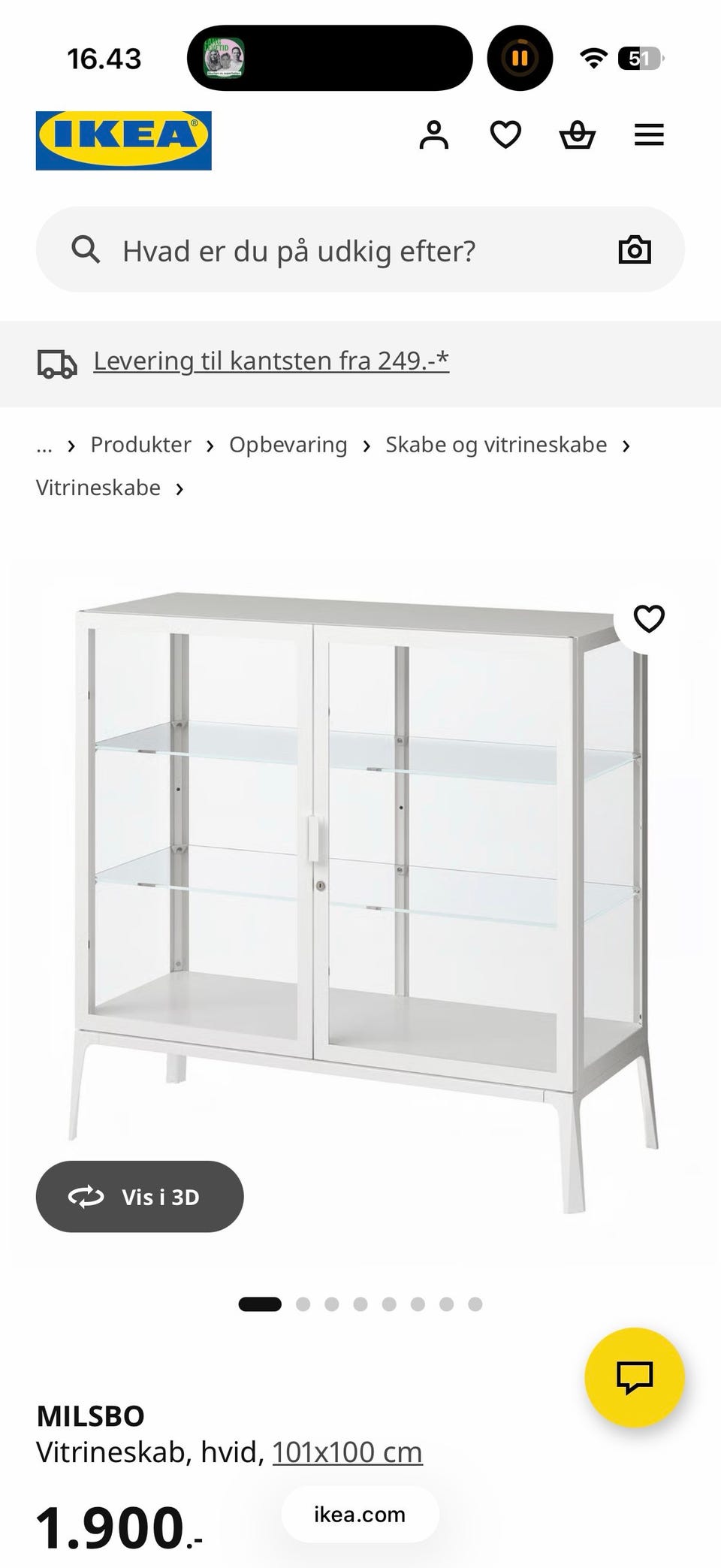Click the user profile icon
Image resolution: width=721 pixels, height=1568 pixels.
click(434, 135)
